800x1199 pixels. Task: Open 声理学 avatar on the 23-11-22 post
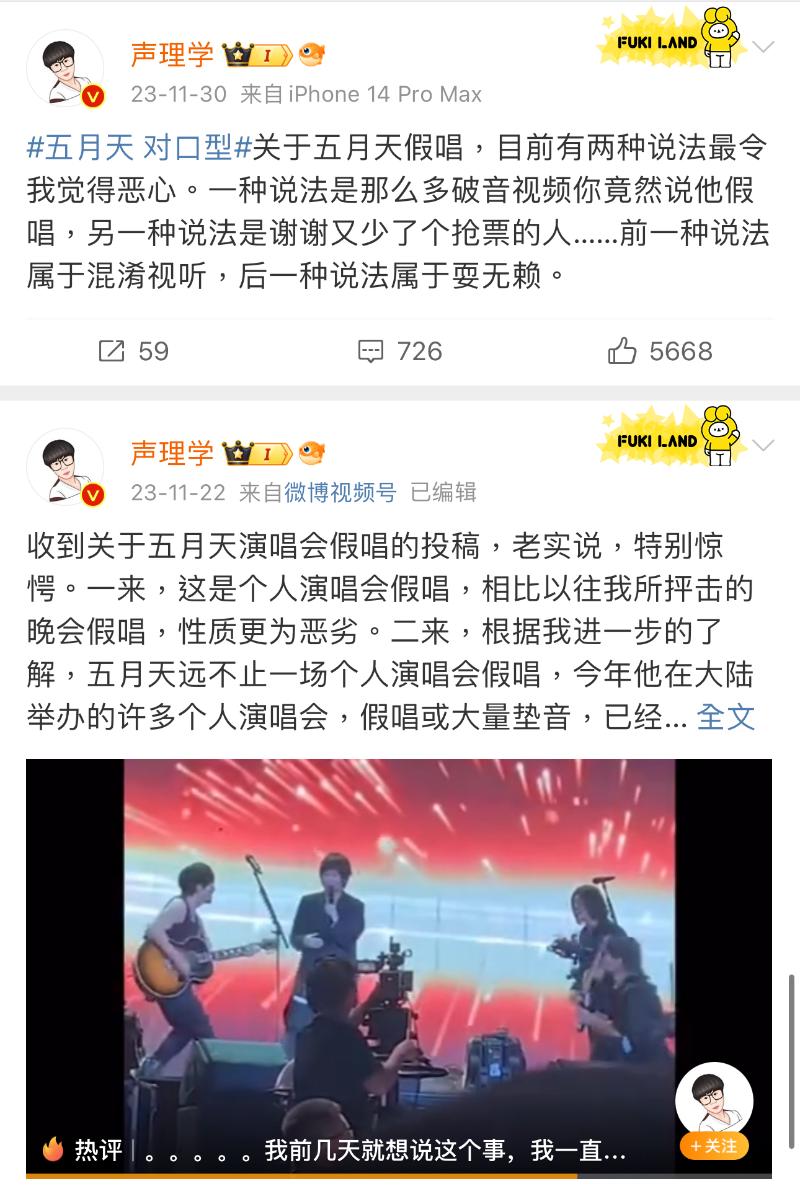click(x=66, y=467)
